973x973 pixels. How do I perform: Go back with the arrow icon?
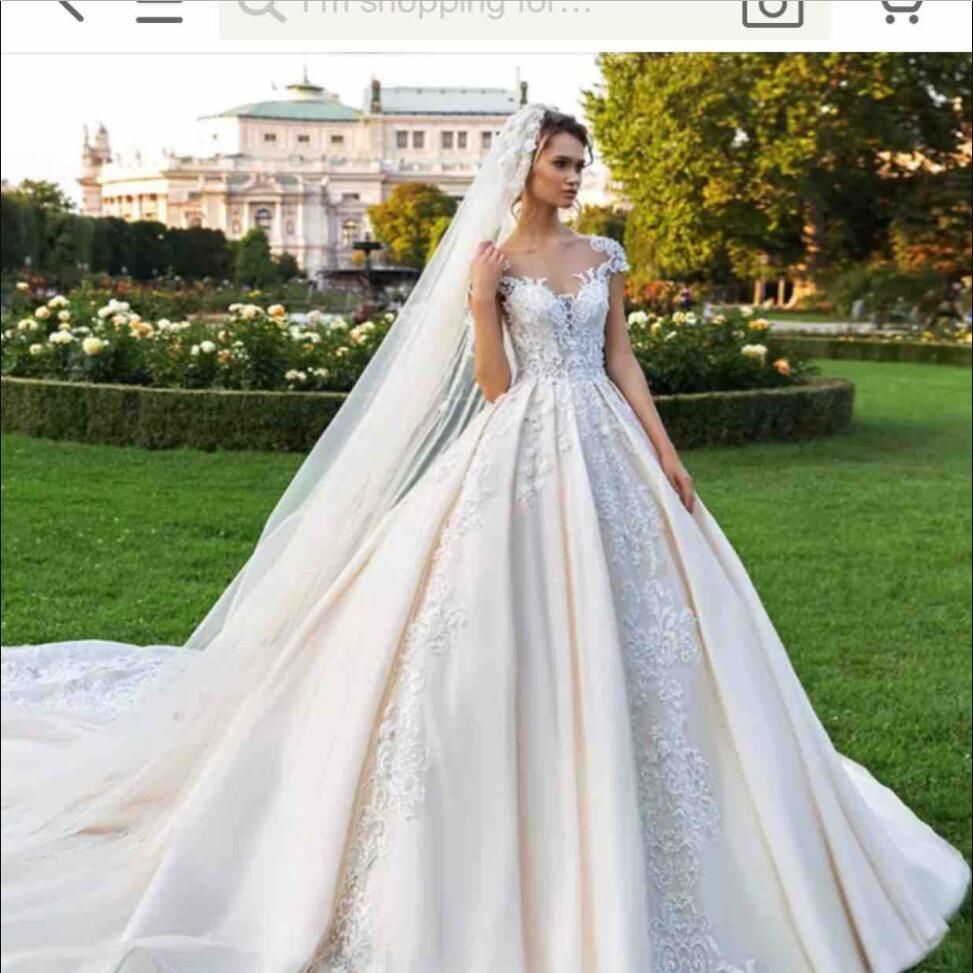tap(70, 7)
